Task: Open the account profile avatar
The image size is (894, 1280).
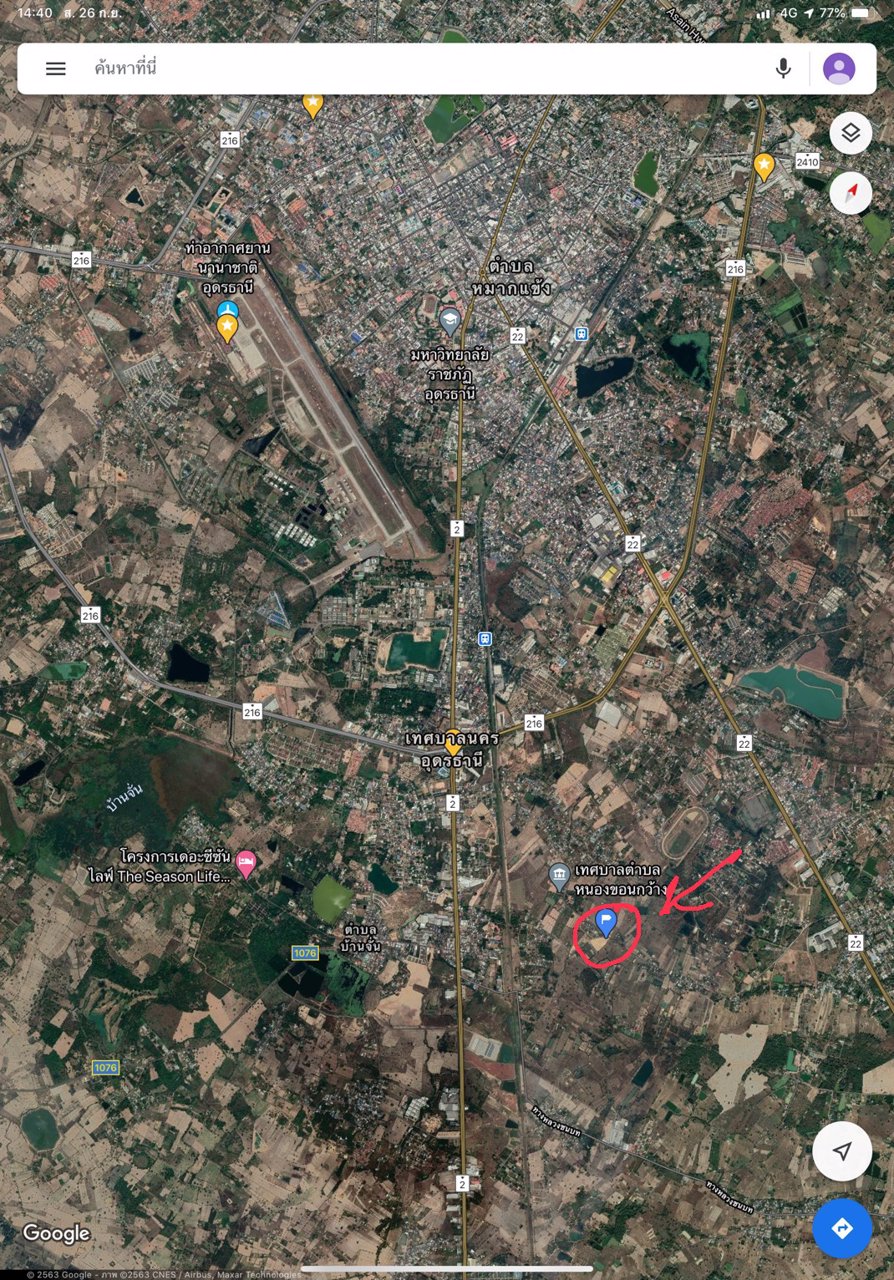Action: (x=838, y=69)
